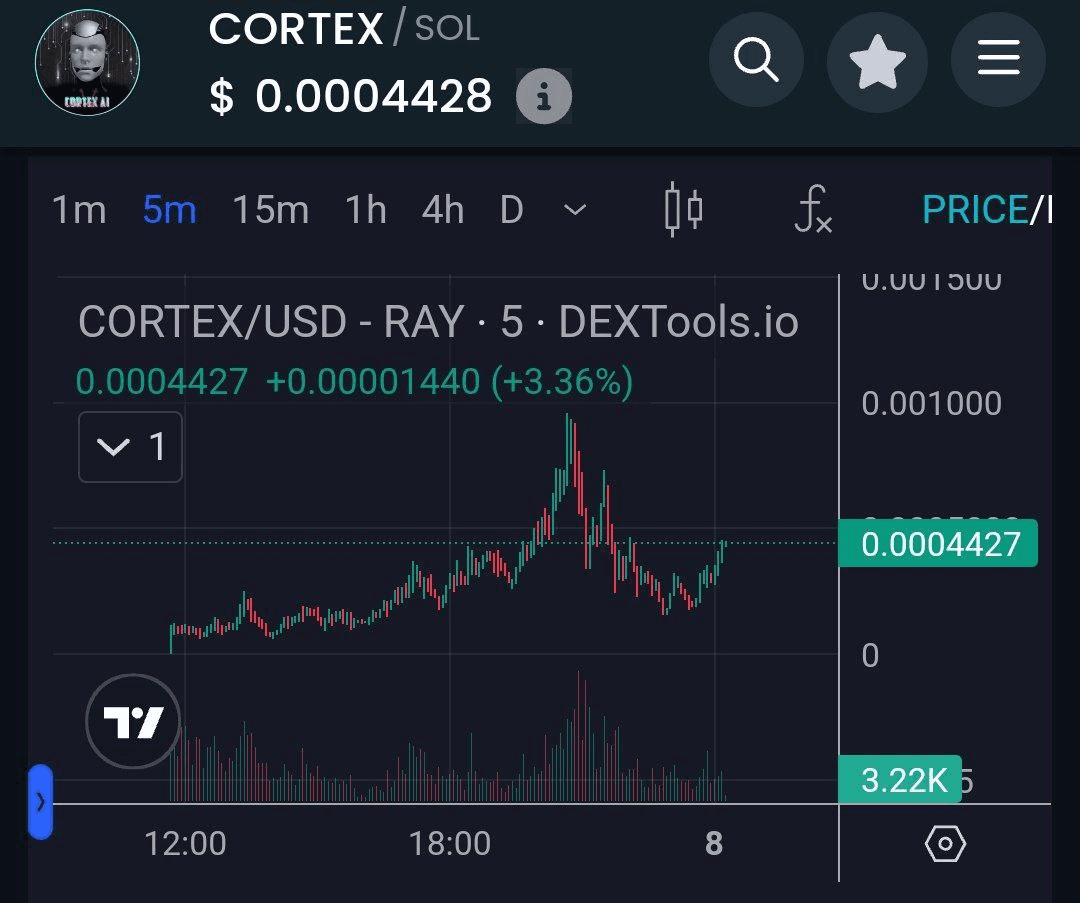Expand more timeframe options
Image resolution: width=1080 pixels, height=903 pixels.
click(x=575, y=210)
